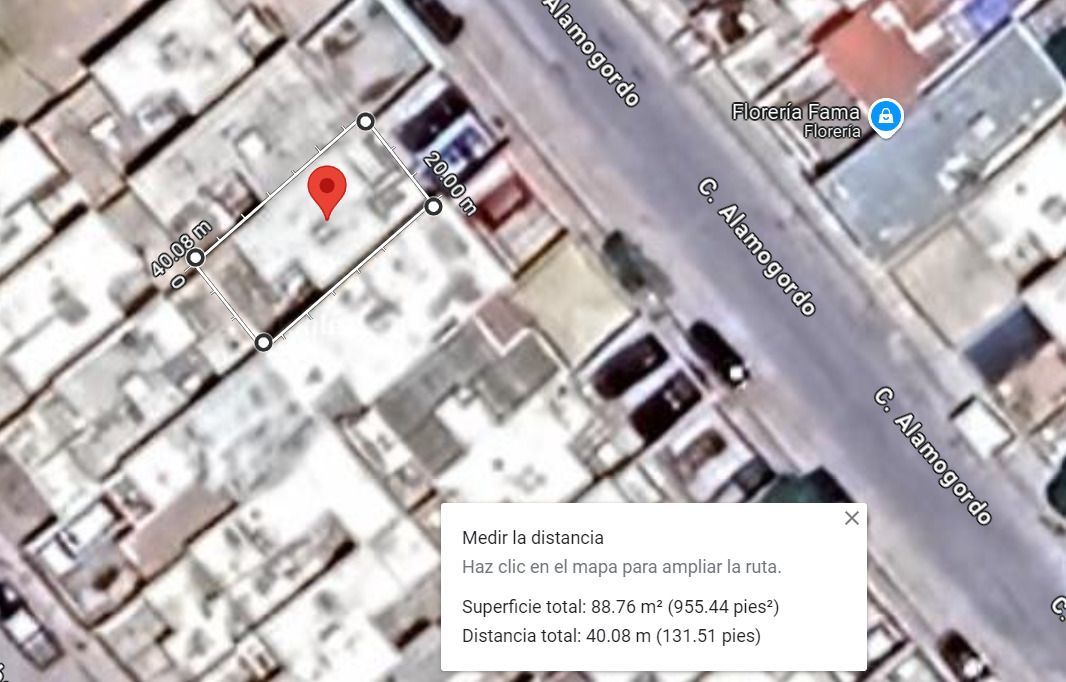The image size is (1066, 682).
Task: Select the measurement point labeled 40.08 m
Action: tap(196, 258)
